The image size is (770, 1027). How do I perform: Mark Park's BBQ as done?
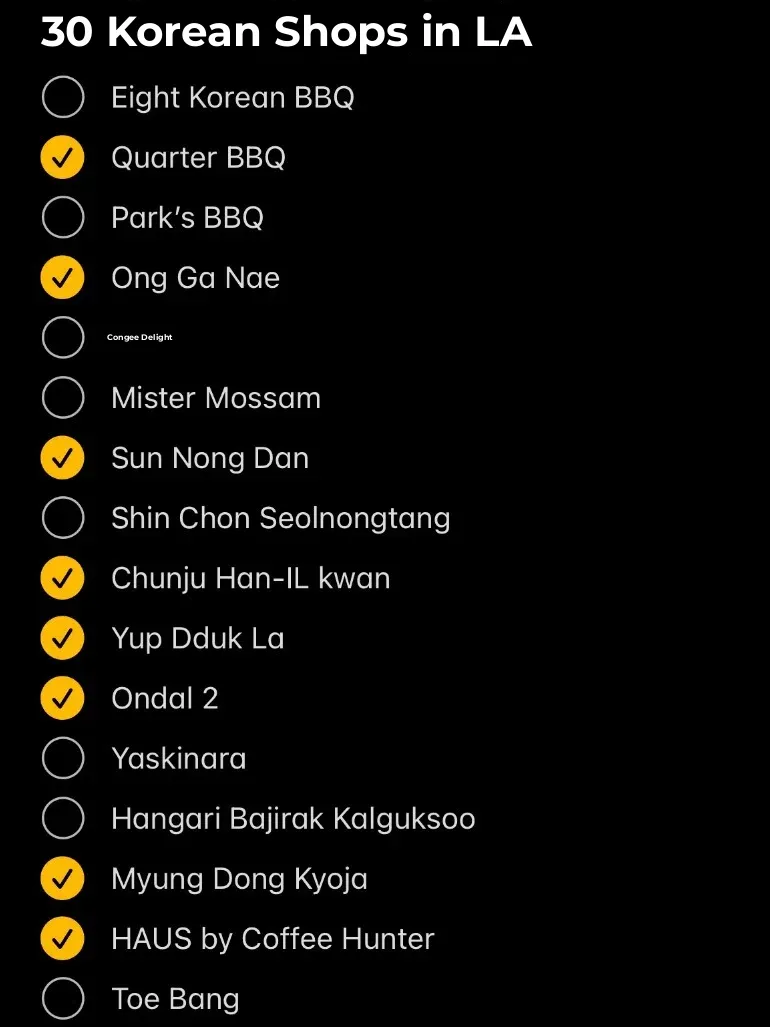point(63,218)
